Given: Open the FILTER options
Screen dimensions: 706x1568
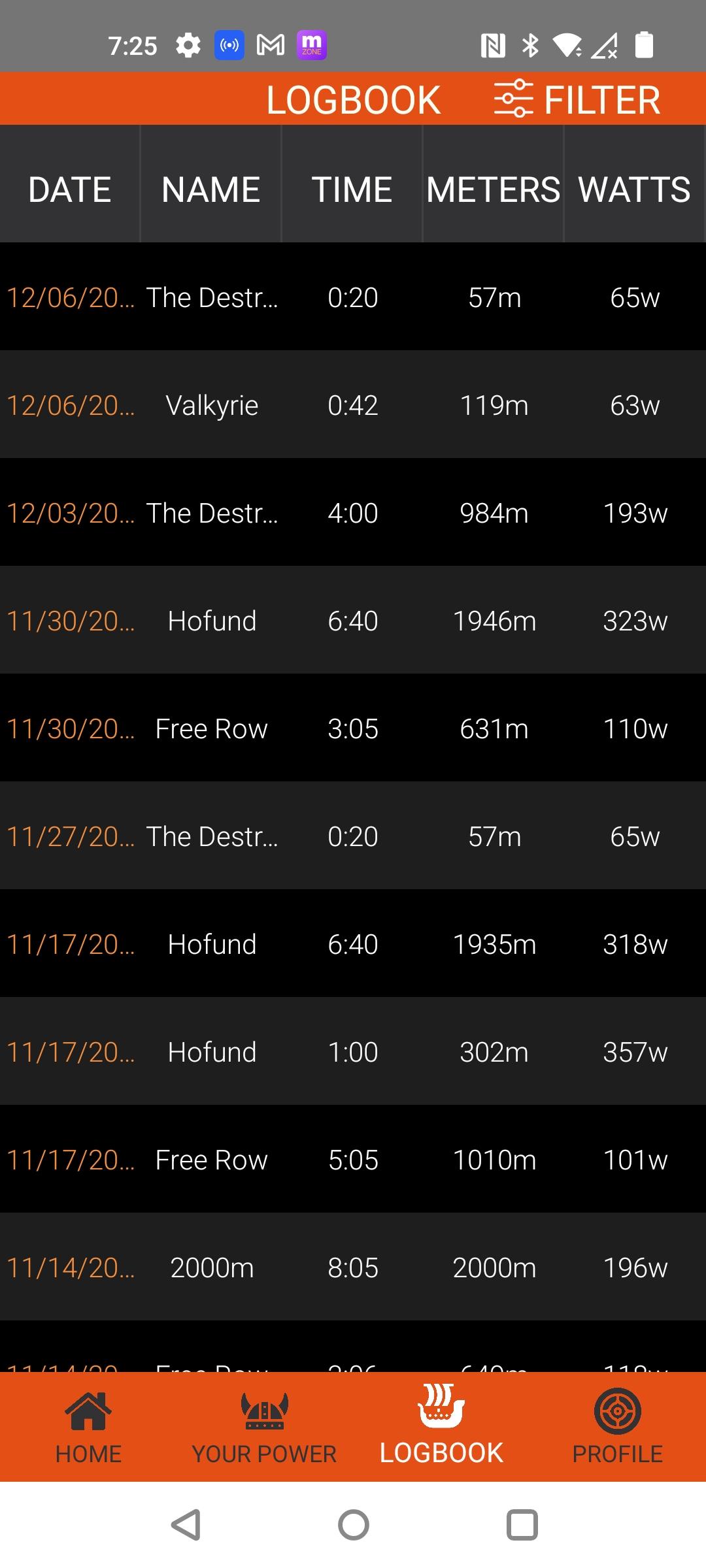Looking at the screenshot, I should 577,99.
